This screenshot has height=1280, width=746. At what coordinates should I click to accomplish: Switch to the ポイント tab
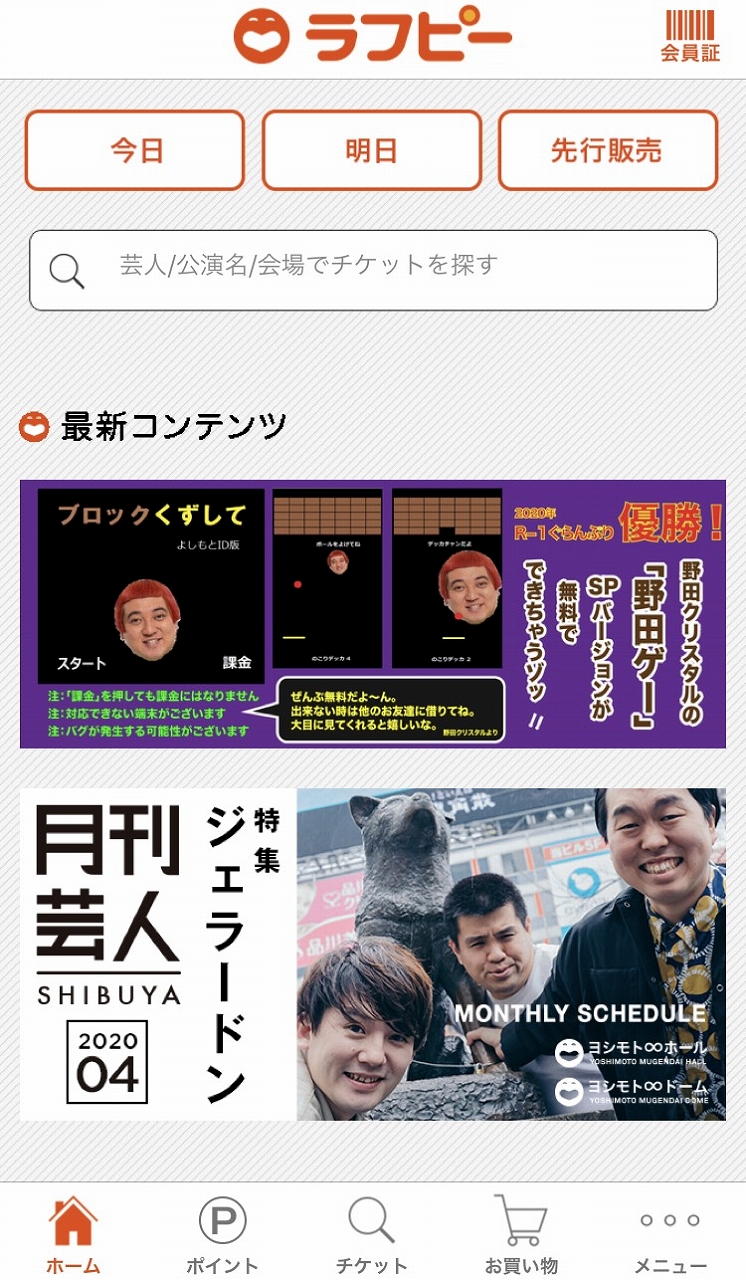pyautogui.click(x=222, y=1235)
